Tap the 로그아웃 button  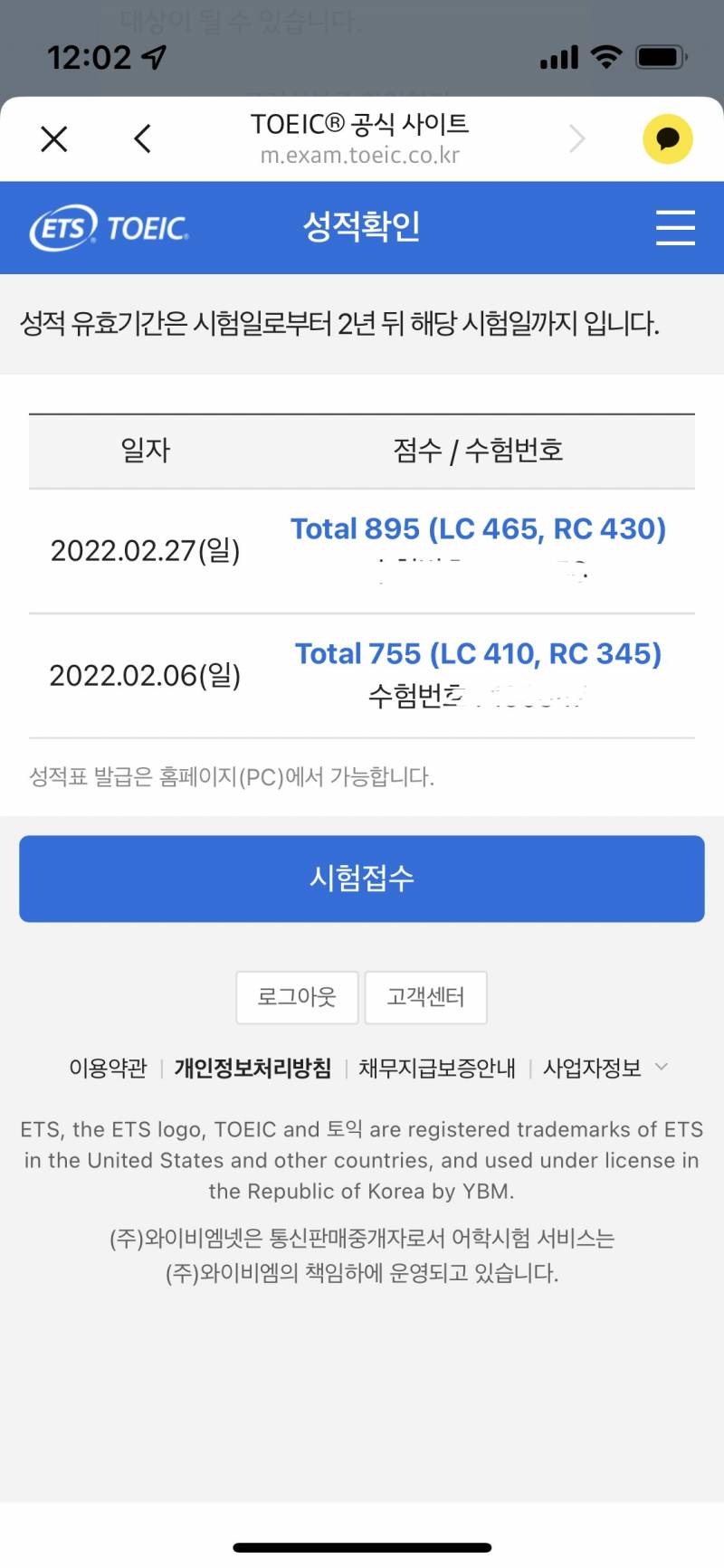pyautogui.click(x=297, y=997)
